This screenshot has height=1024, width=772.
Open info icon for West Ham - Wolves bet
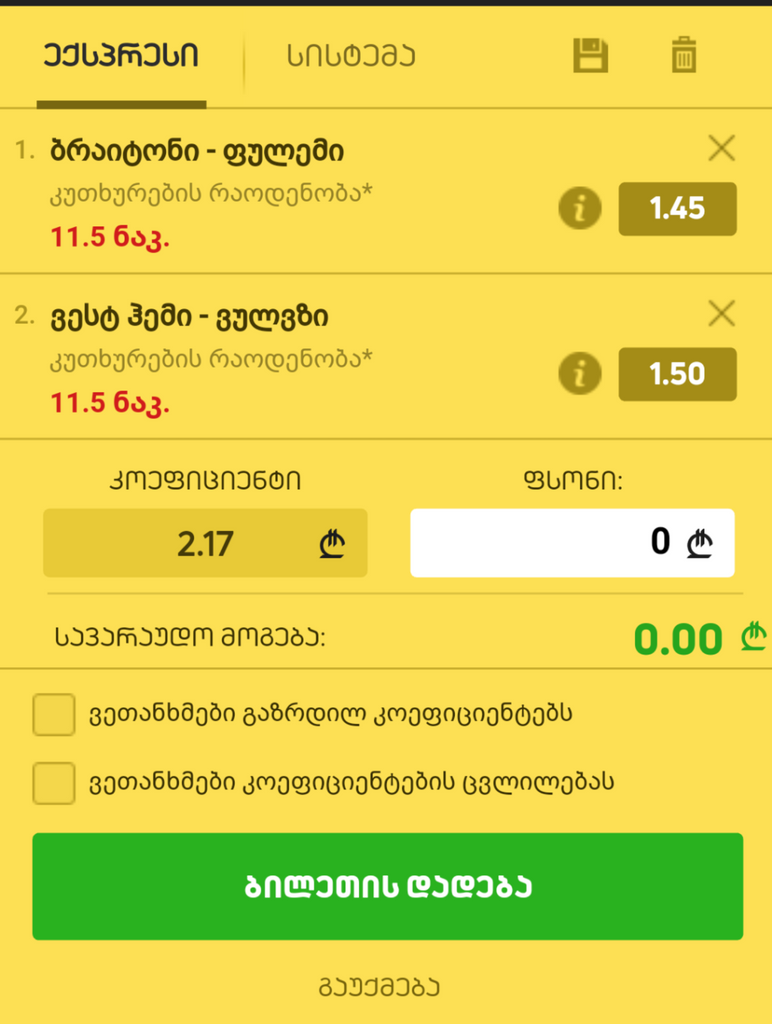(x=579, y=374)
